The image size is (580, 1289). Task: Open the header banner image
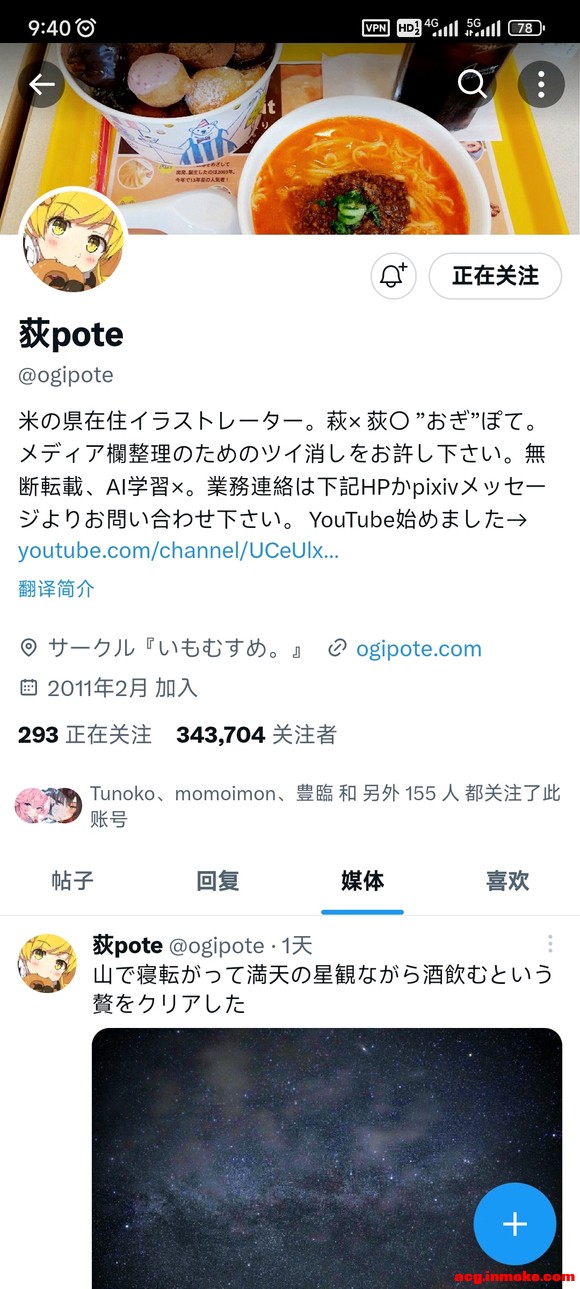point(290,139)
